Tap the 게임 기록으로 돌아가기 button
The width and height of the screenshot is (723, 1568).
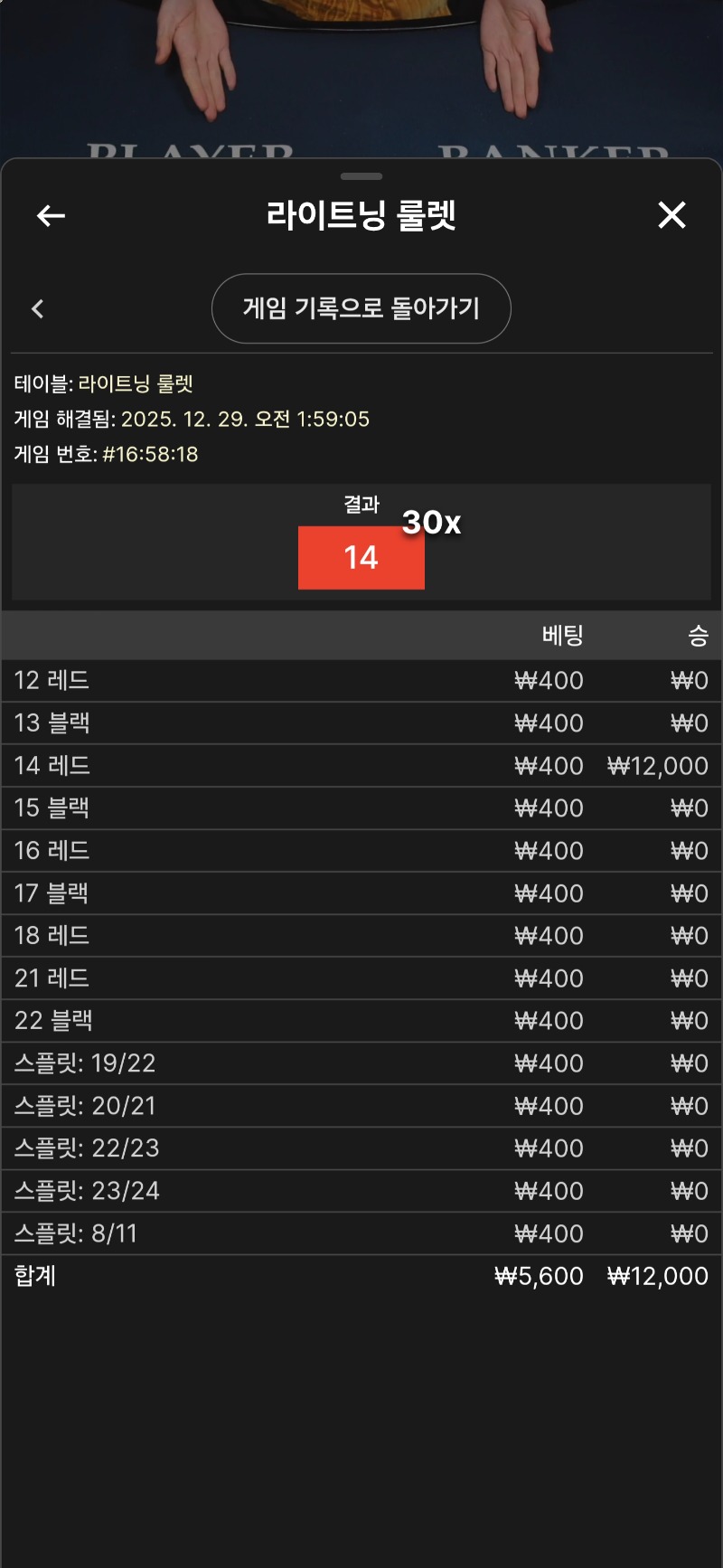click(361, 308)
